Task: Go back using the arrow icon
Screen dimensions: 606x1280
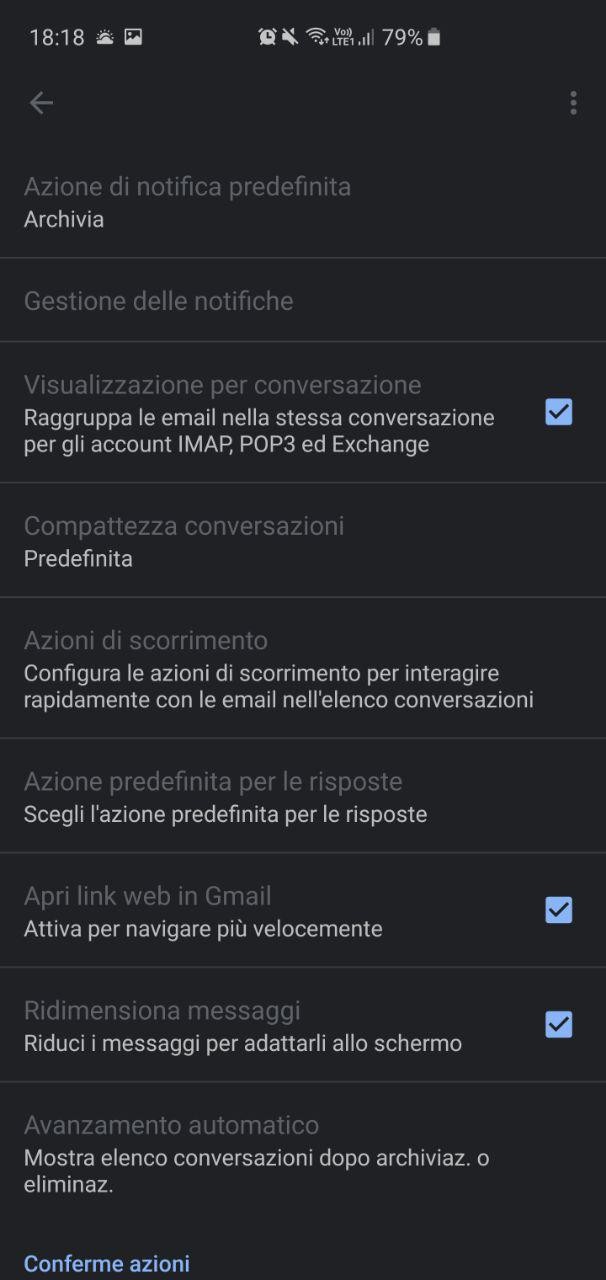Action: click(x=41, y=103)
